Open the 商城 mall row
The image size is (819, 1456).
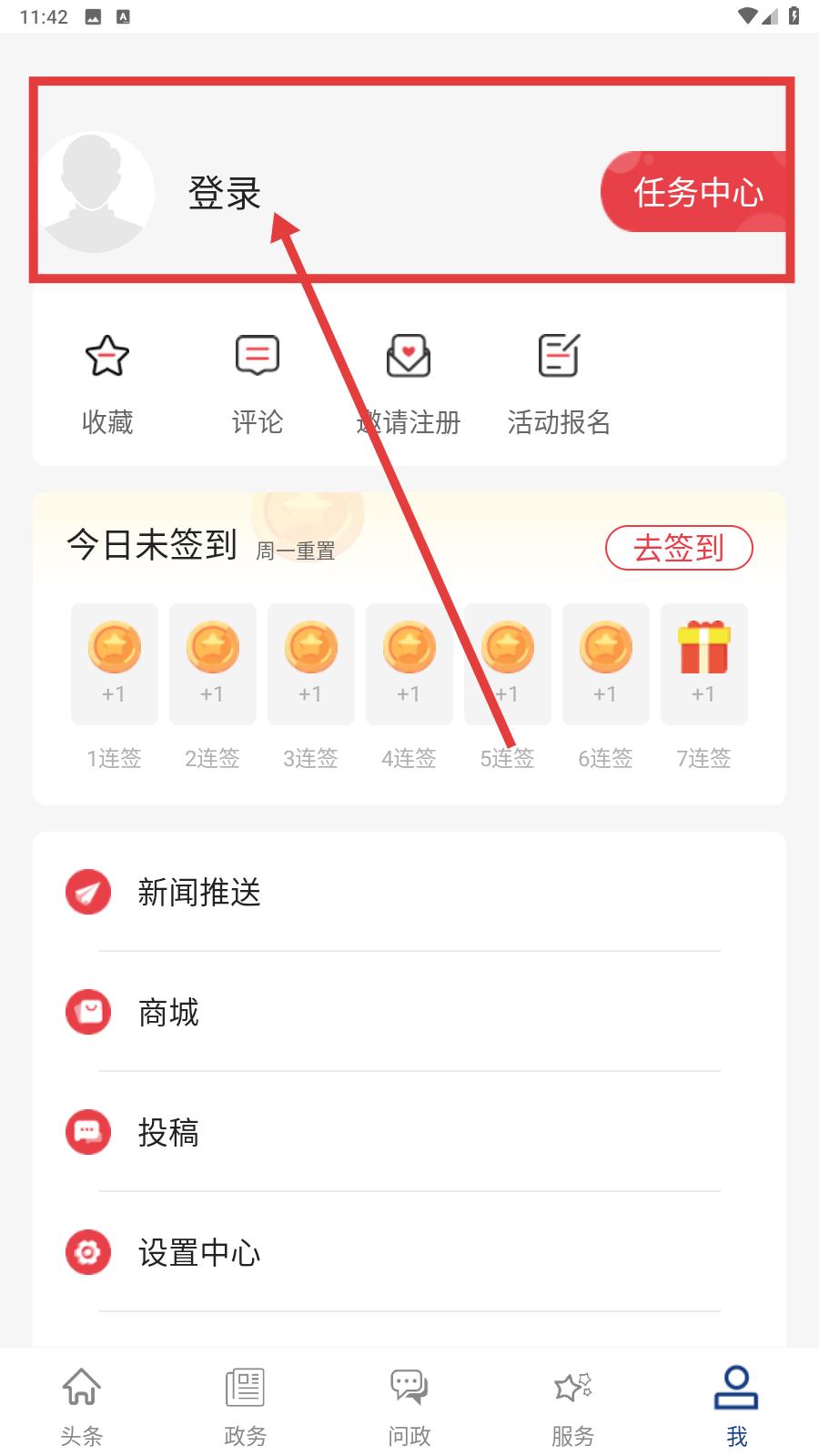[409, 1012]
